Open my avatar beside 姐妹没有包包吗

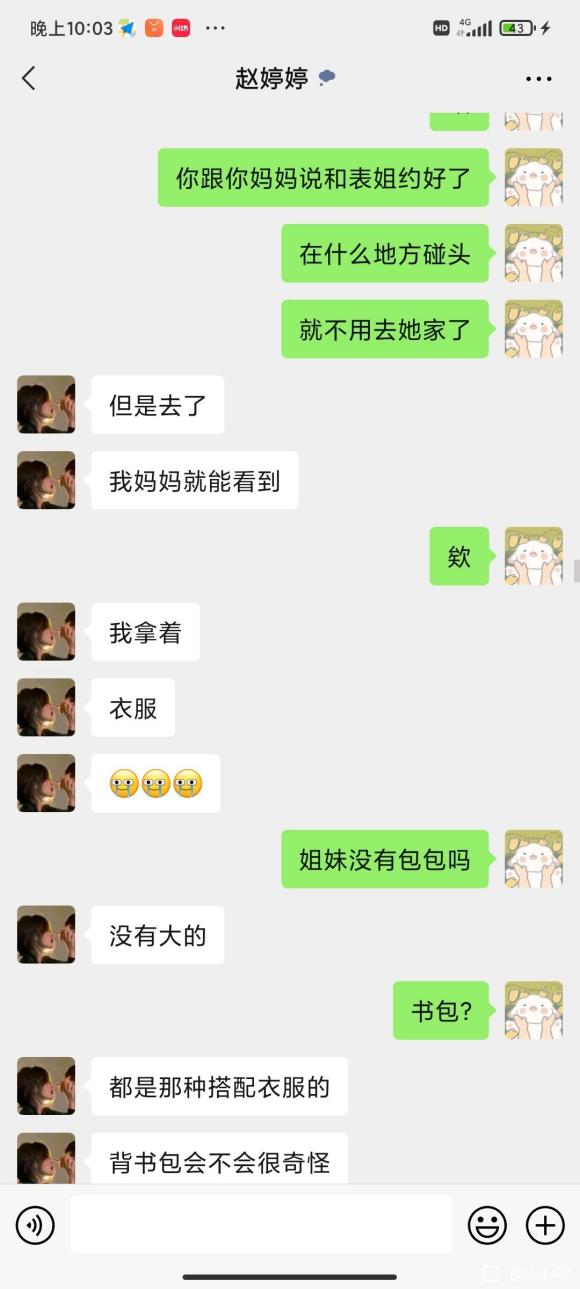tap(533, 859)
